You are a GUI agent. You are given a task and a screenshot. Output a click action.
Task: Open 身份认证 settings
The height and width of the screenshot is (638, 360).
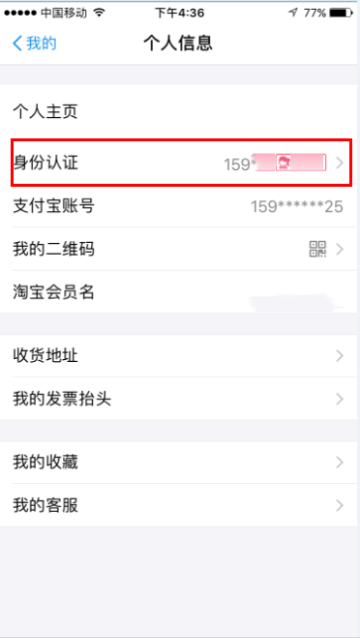coord(179,163)
